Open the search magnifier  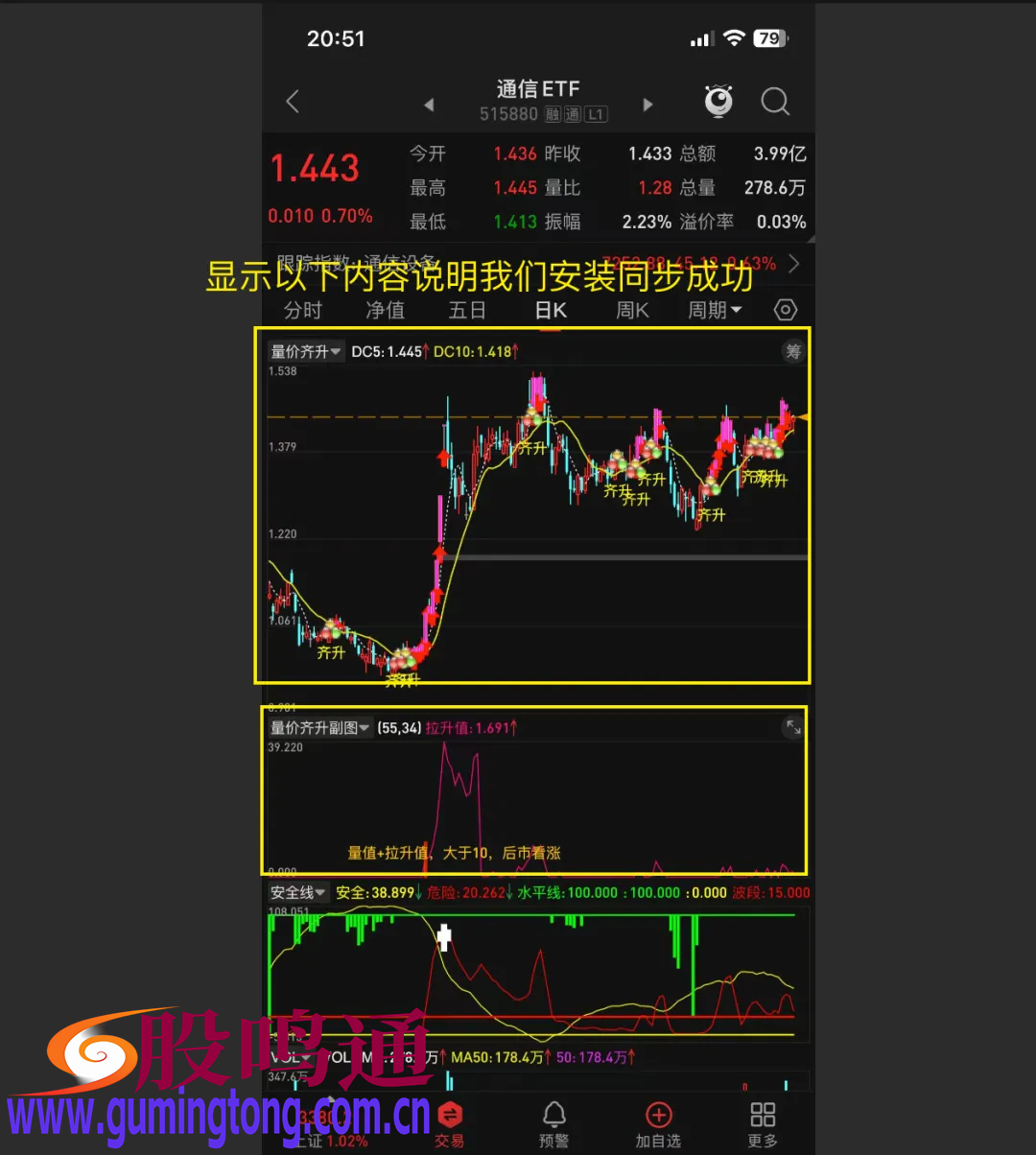tap(775, 101)
